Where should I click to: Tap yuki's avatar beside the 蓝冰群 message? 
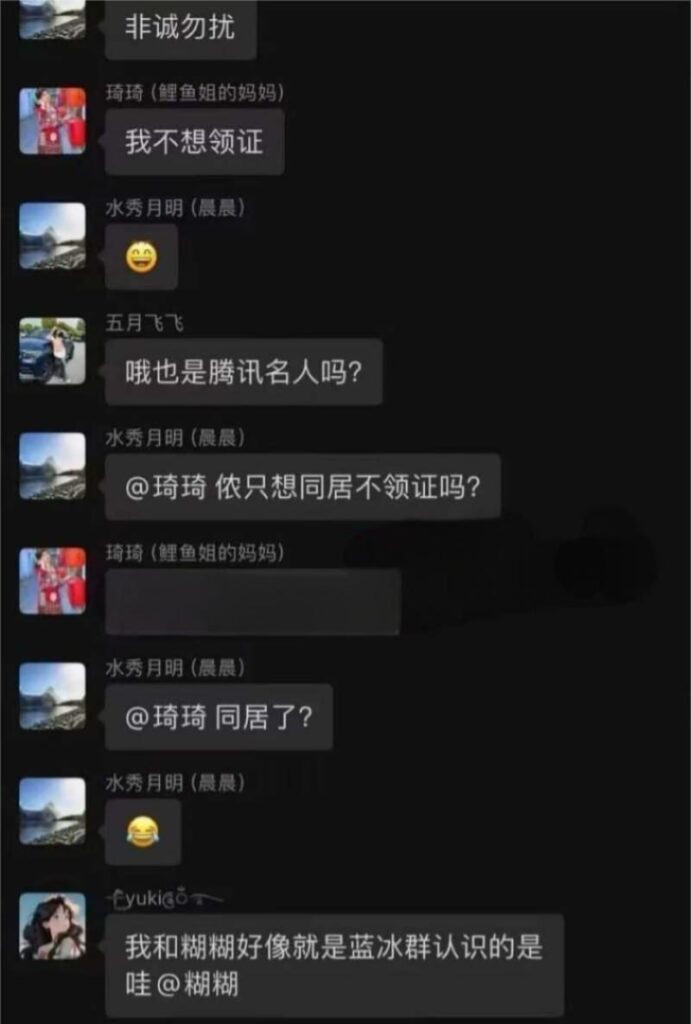pos(52,926)
